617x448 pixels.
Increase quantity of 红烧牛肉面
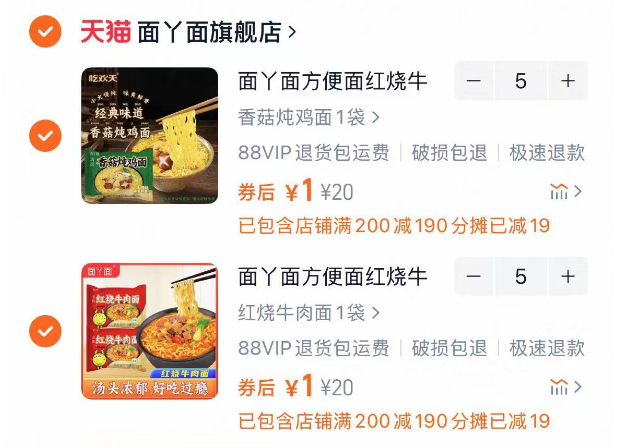[x=567, y=277]
